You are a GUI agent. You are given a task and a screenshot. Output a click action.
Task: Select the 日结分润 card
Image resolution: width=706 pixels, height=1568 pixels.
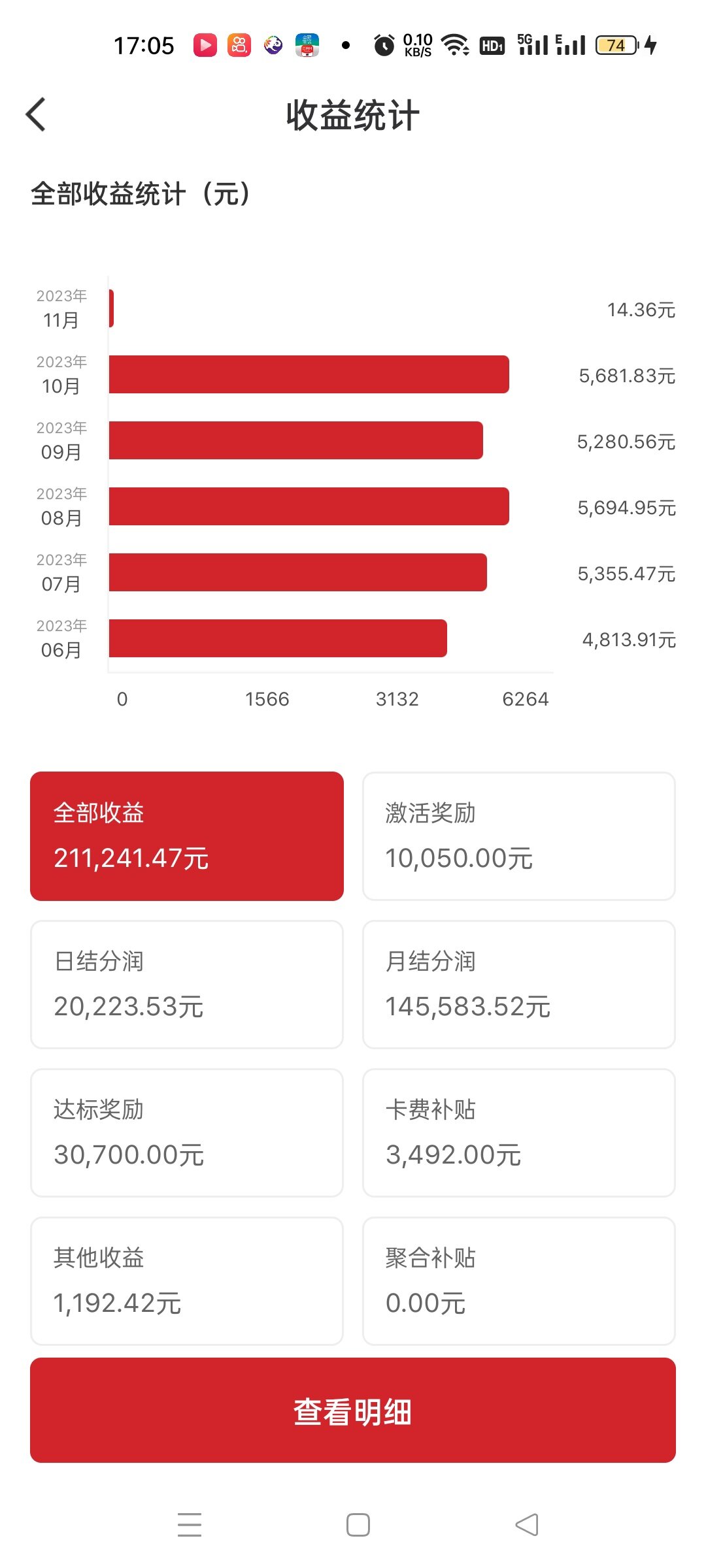[187, 984]
